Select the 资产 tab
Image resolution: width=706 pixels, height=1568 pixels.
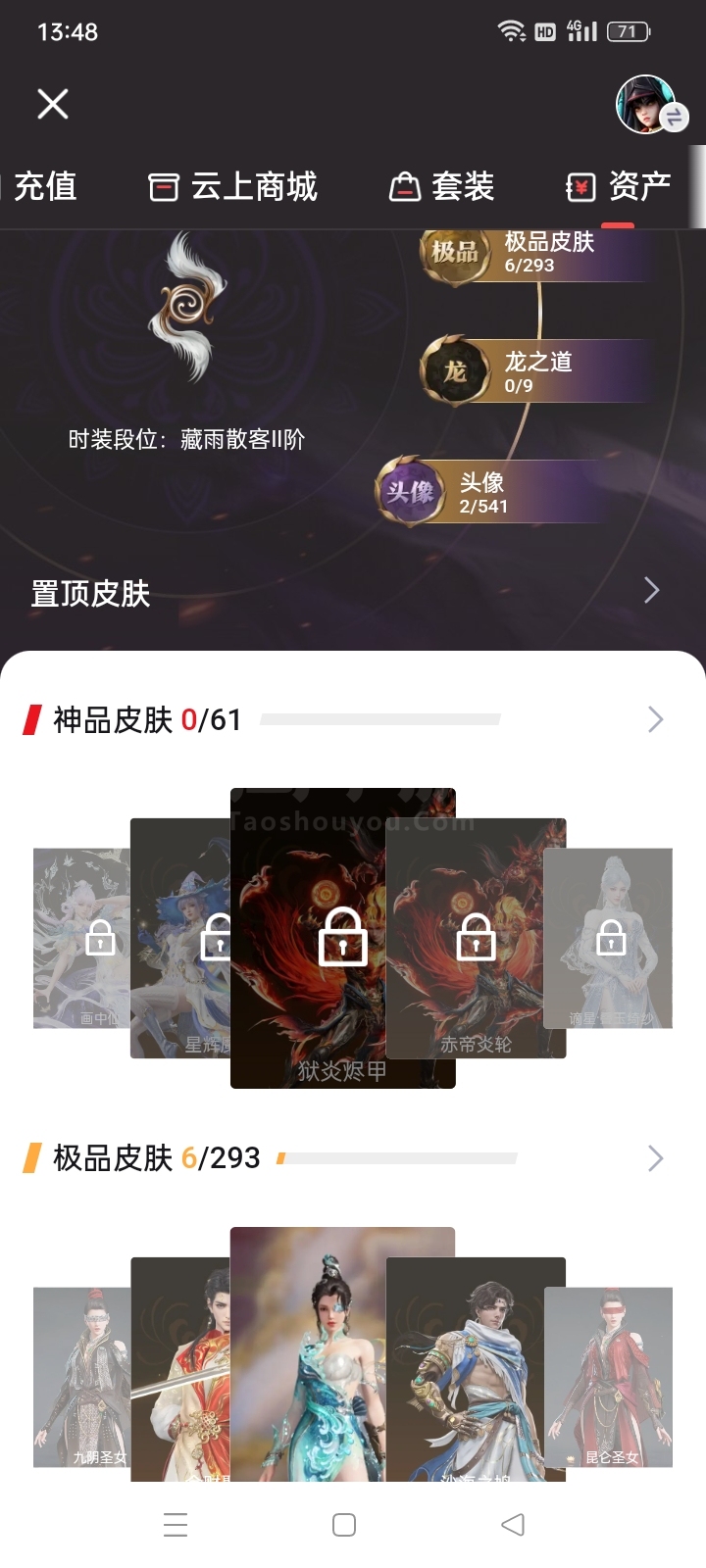pyautogui.click(x=619, y=186)
